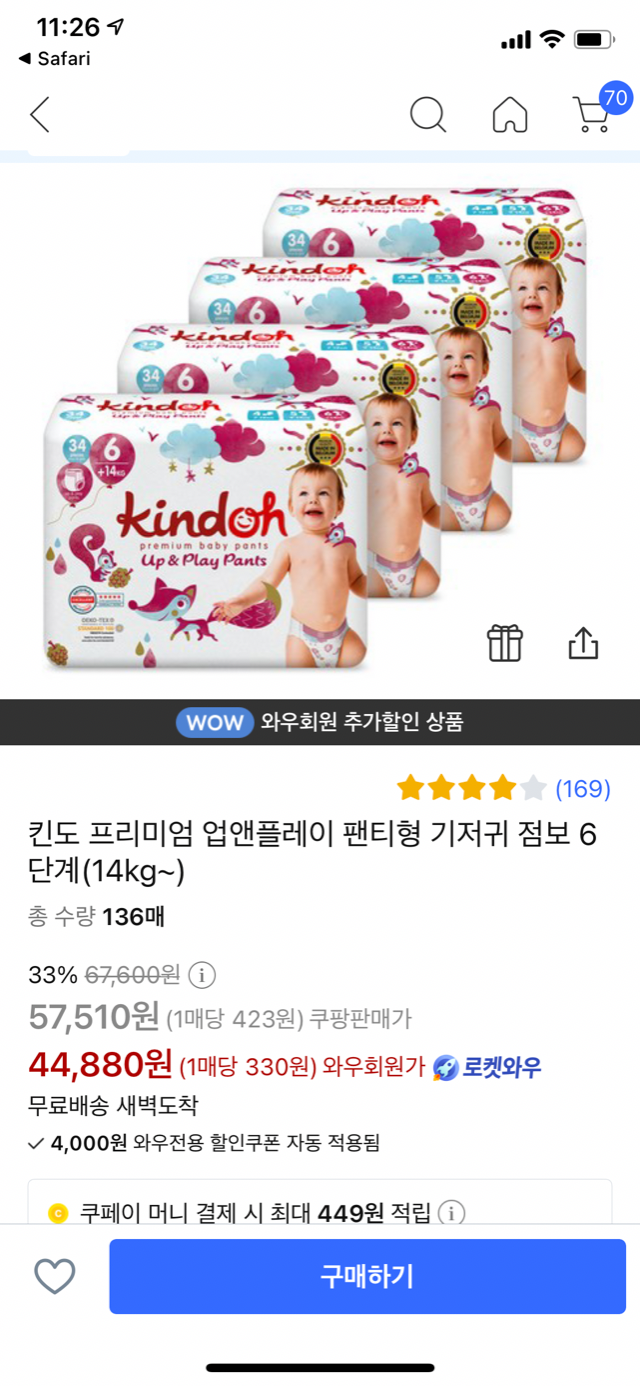640x1386 pixels.
Task: Tap the gift icon on product image
Action: (x=505, y=643)
